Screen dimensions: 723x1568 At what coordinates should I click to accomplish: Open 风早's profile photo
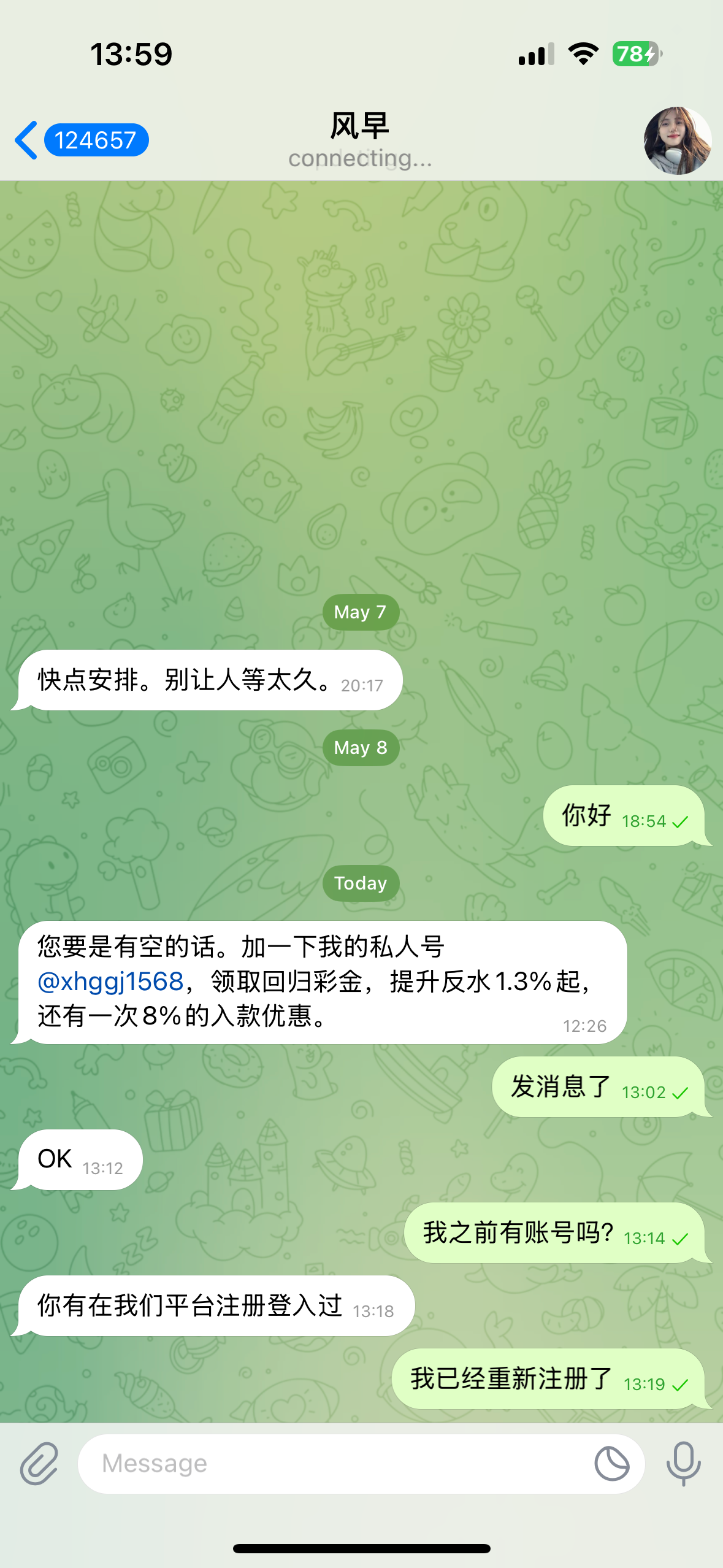click(677, 140)
